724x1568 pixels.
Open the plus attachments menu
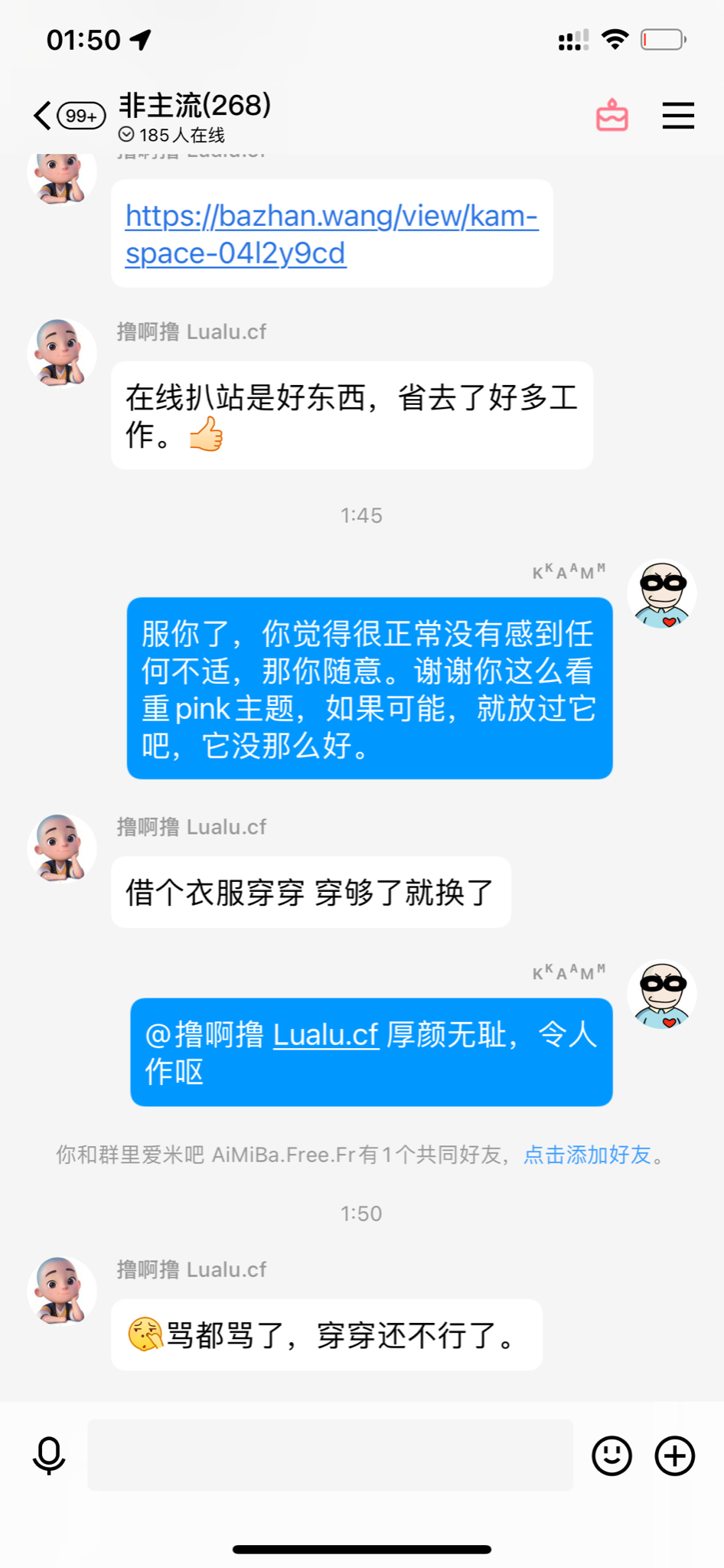675,1455
